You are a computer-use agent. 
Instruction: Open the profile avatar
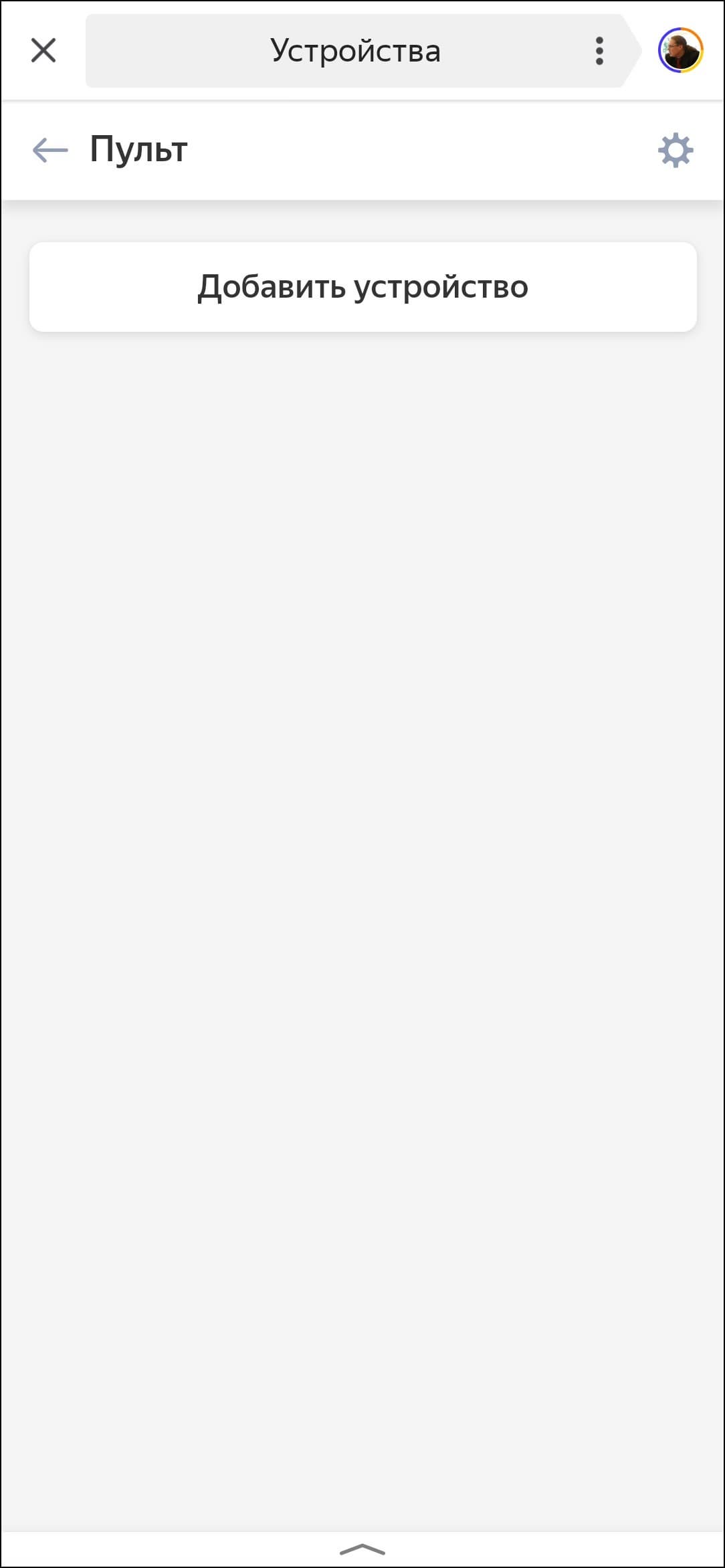(x=680, y=50)
